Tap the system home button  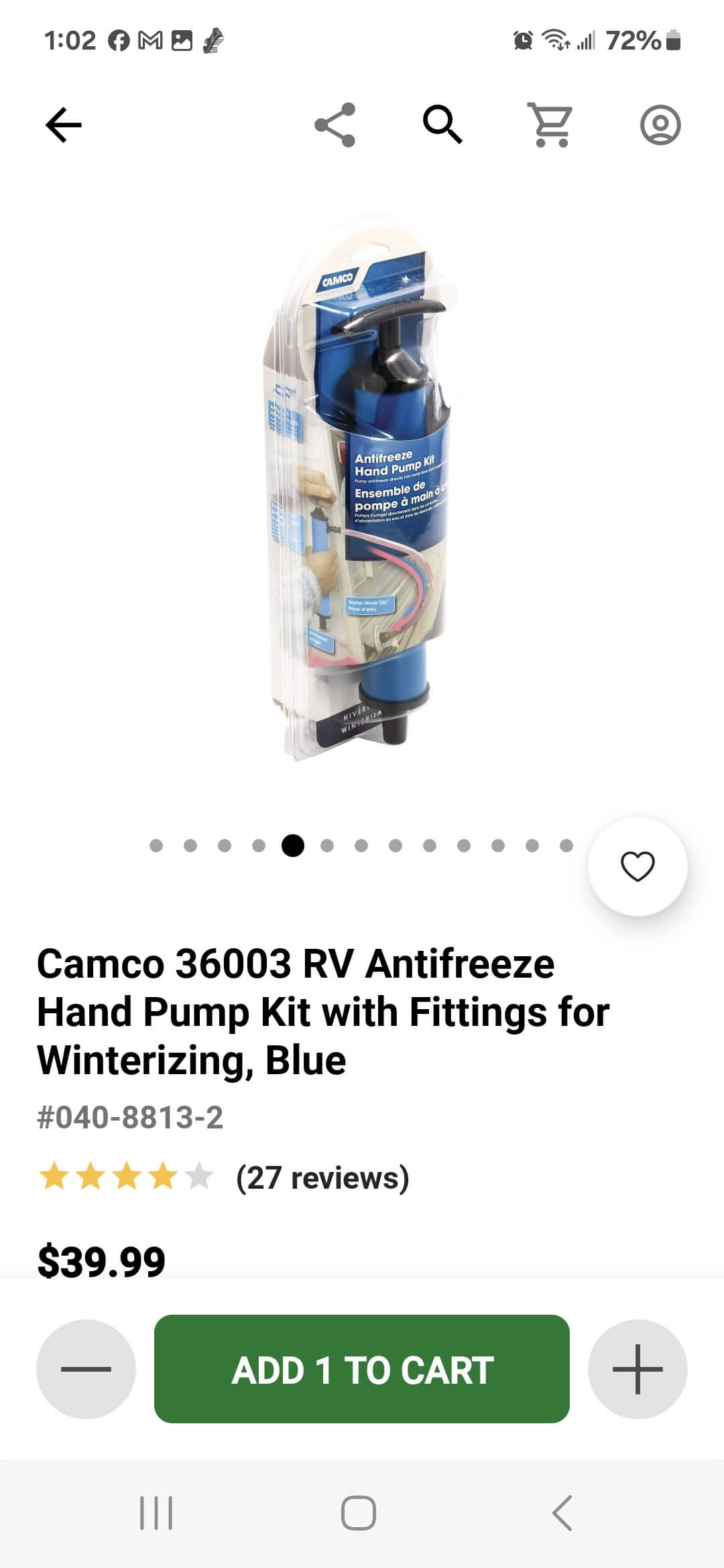359,1513
